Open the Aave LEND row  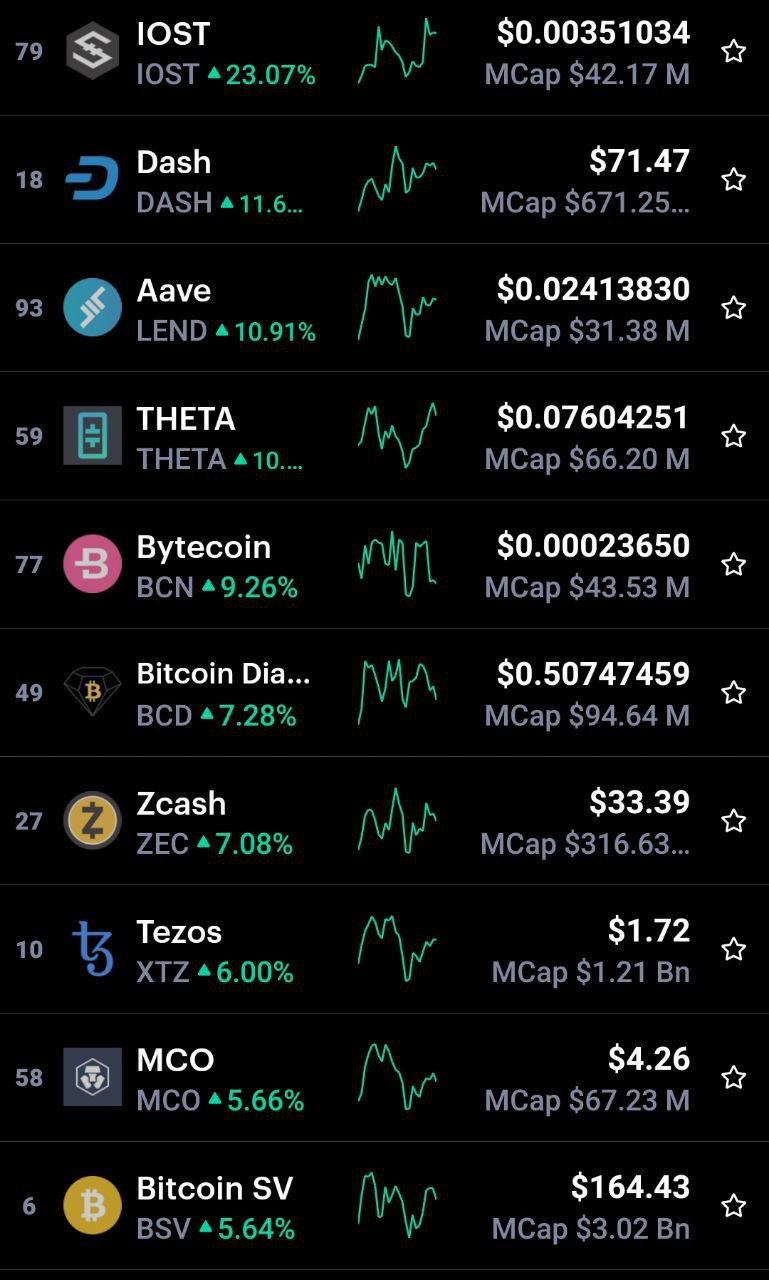click(x=384, y=308)
